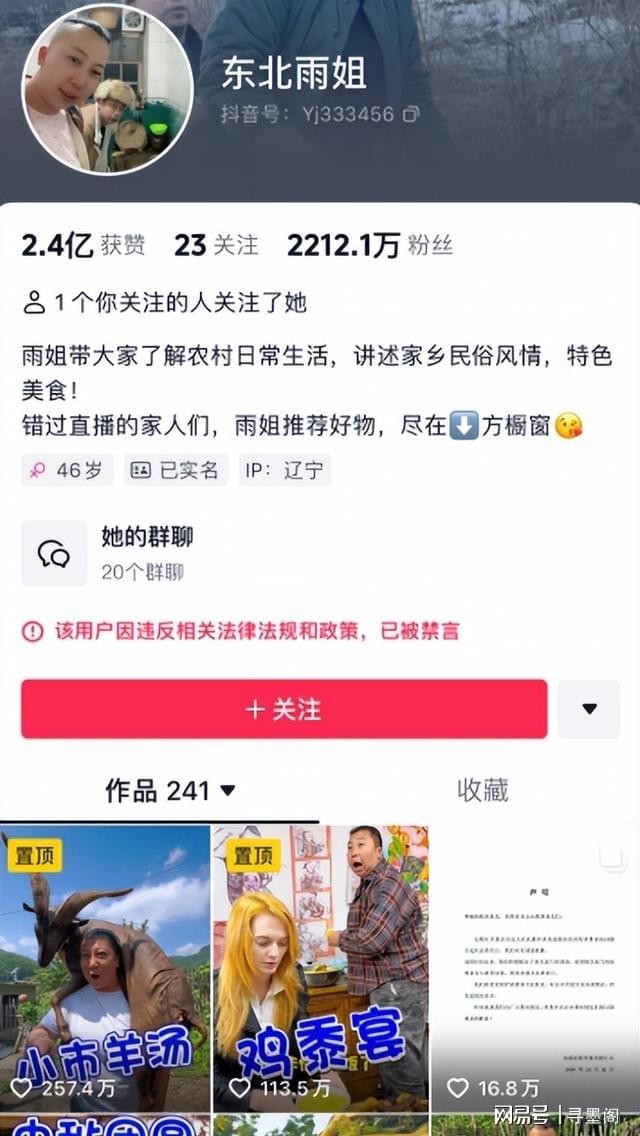Switch to the 收藏 tab
Viewport: 640px width, 1136px height.
(483, 790)
